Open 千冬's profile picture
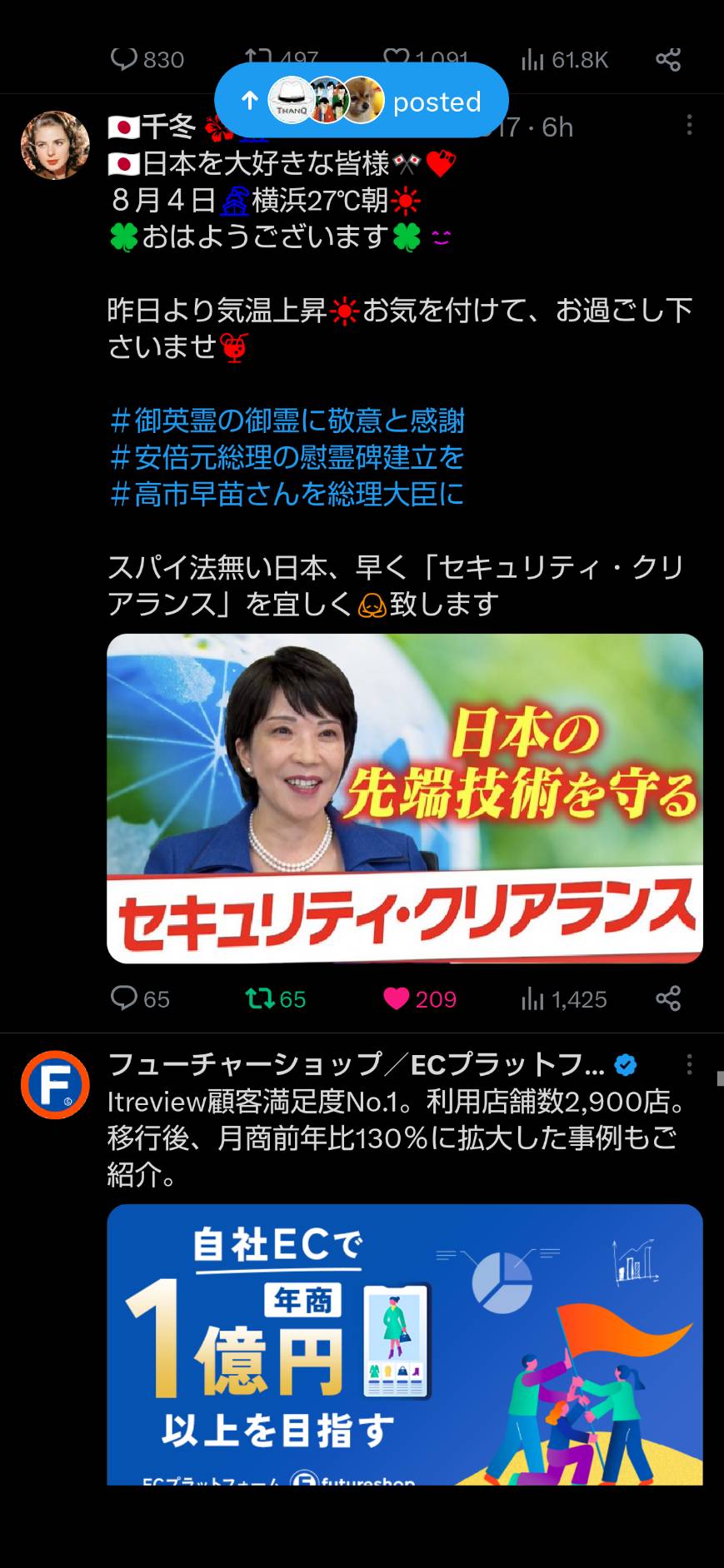724x1568 pixels. [x=55, y=146]
